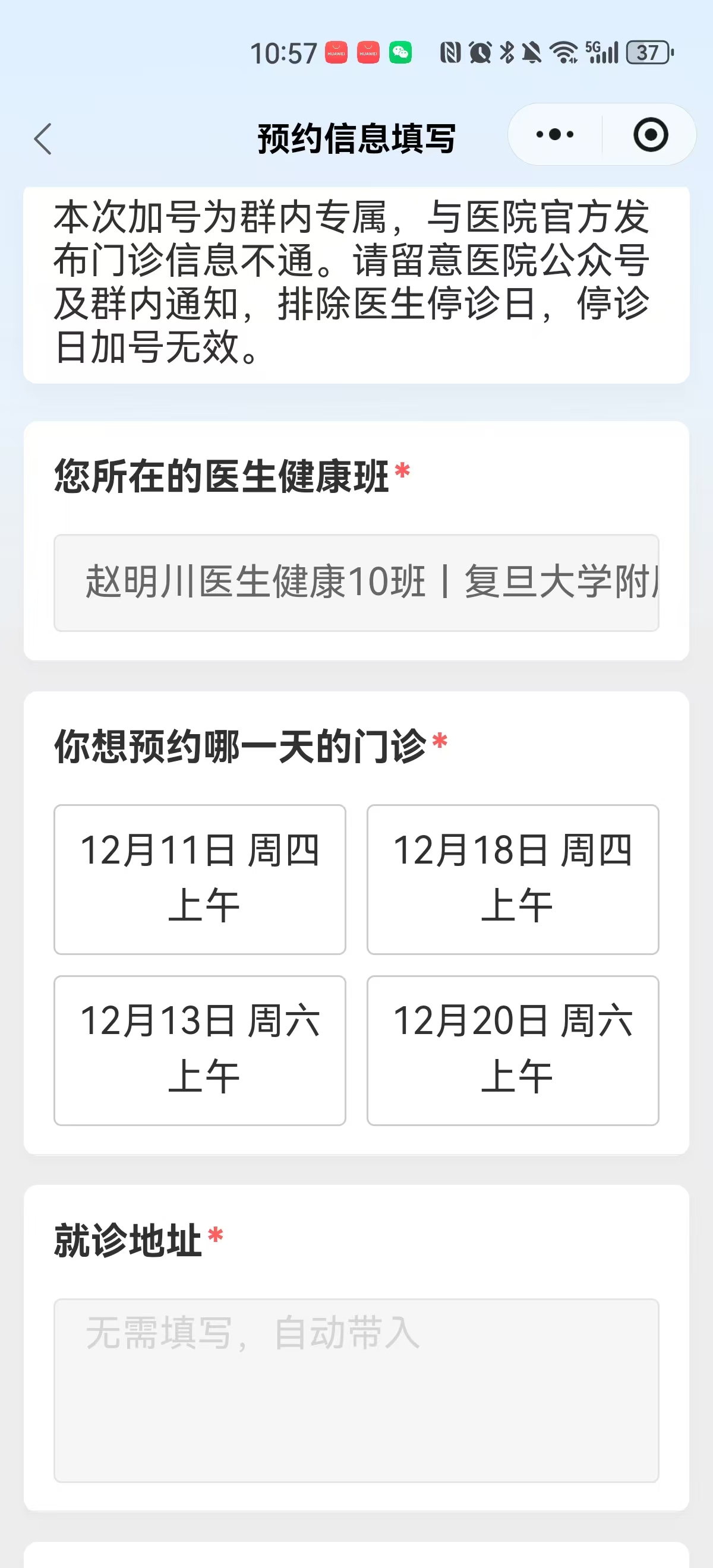This screenshot has height=1568, width=713.
Task: Select 12月11日 周四 上午 appointment
Action: (x=200, y=879)
